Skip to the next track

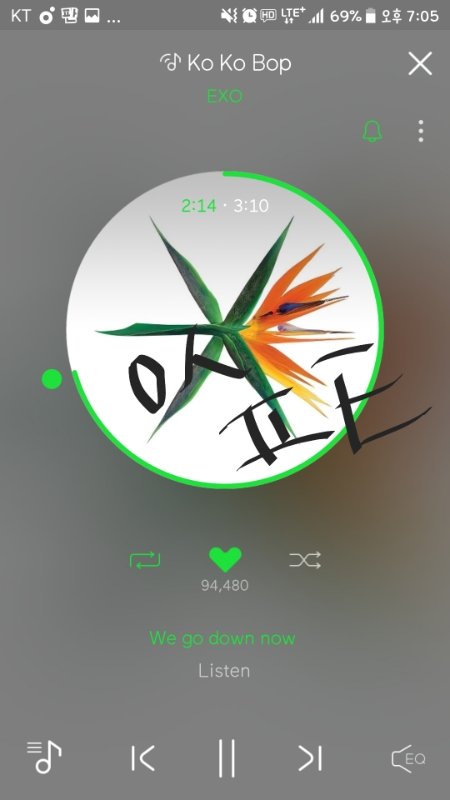click(310, 758)
